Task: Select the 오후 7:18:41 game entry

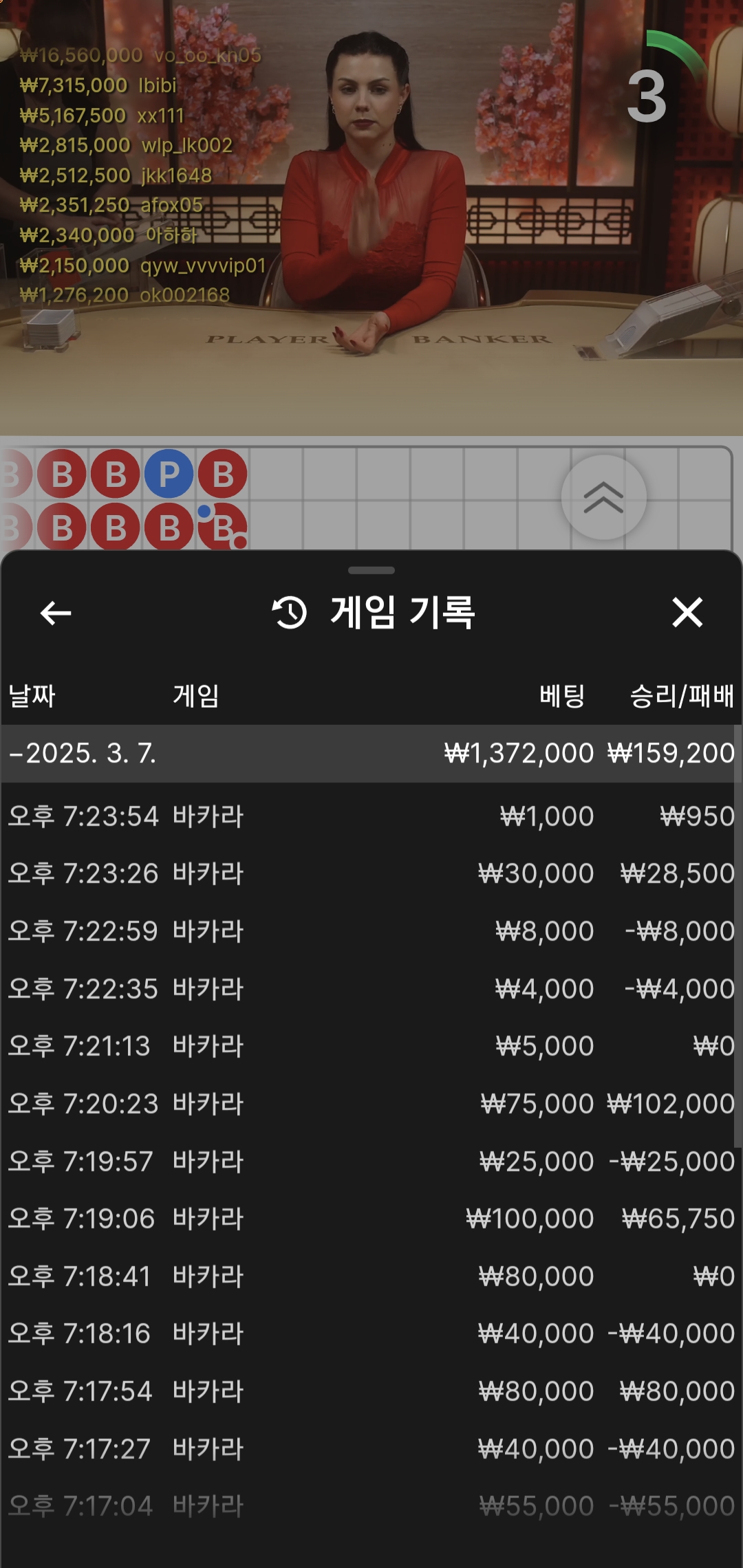Action: (371, 1276)
